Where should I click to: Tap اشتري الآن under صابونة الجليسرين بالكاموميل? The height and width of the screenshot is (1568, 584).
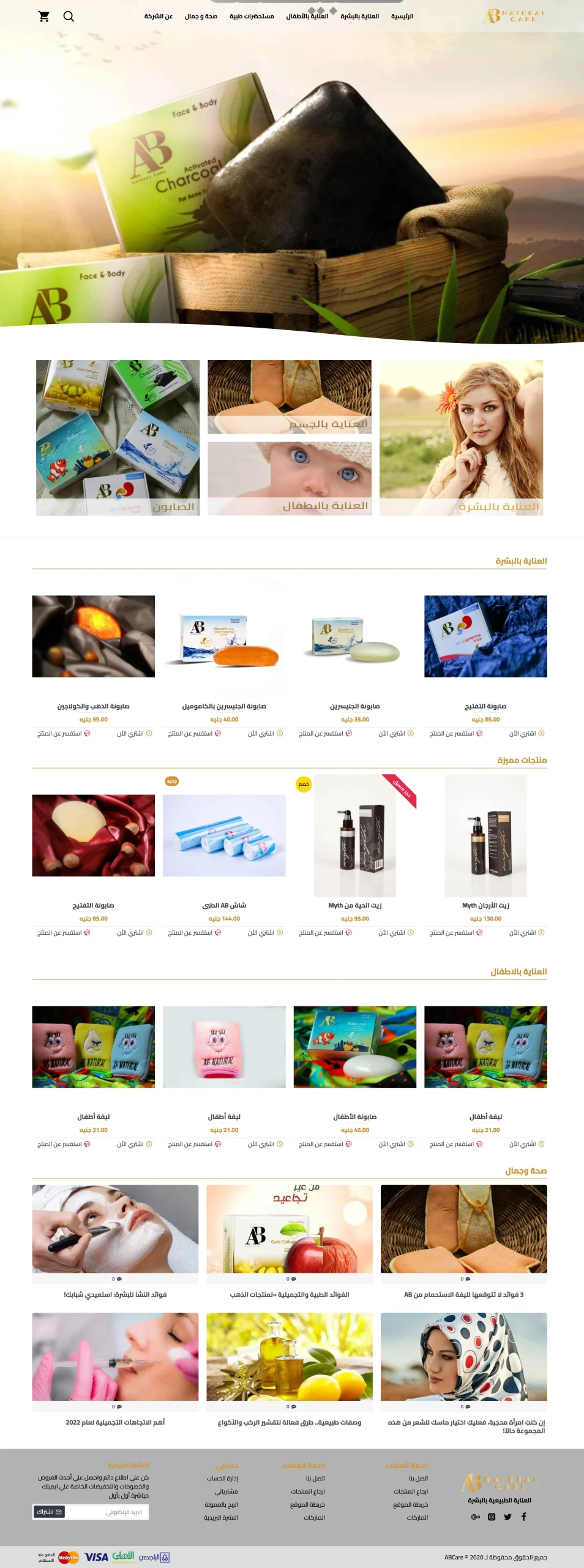[x=264, y=733]
